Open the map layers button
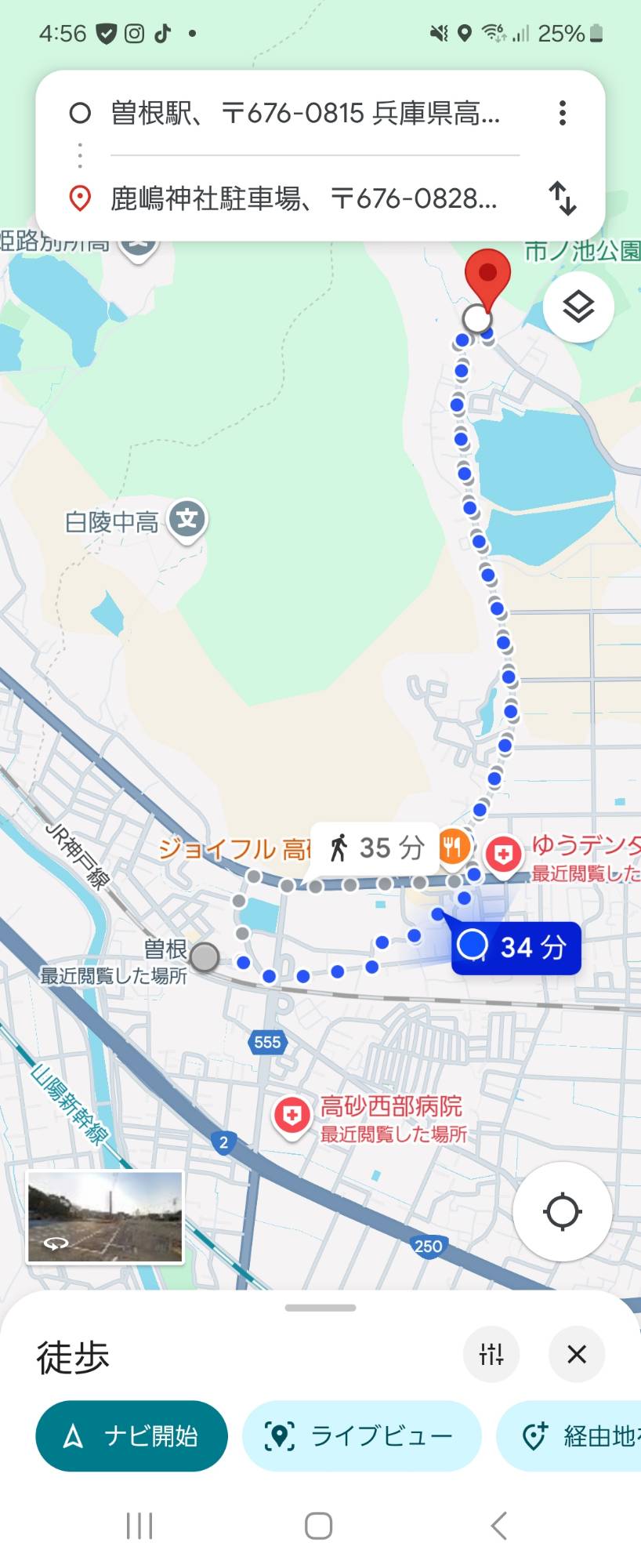The image size is (641, 1568). pyautogui.click(x=578, y=307)
